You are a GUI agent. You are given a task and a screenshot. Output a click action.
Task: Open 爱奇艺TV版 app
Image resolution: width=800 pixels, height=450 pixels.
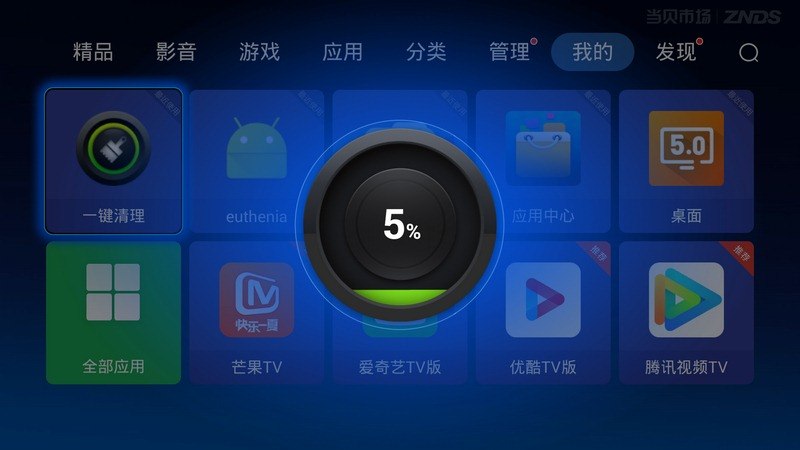400,366
